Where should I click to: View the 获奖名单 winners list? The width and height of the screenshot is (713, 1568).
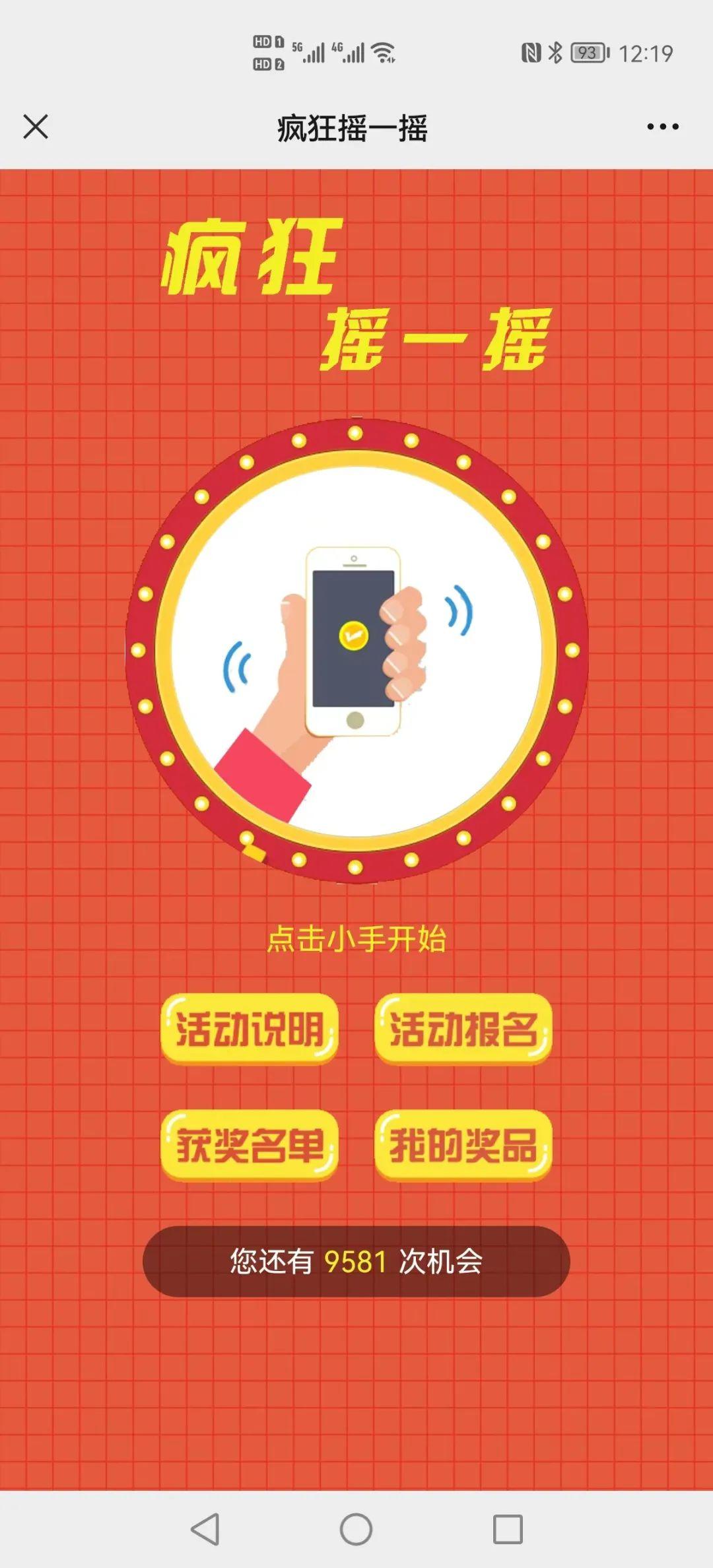(250, 1145)
